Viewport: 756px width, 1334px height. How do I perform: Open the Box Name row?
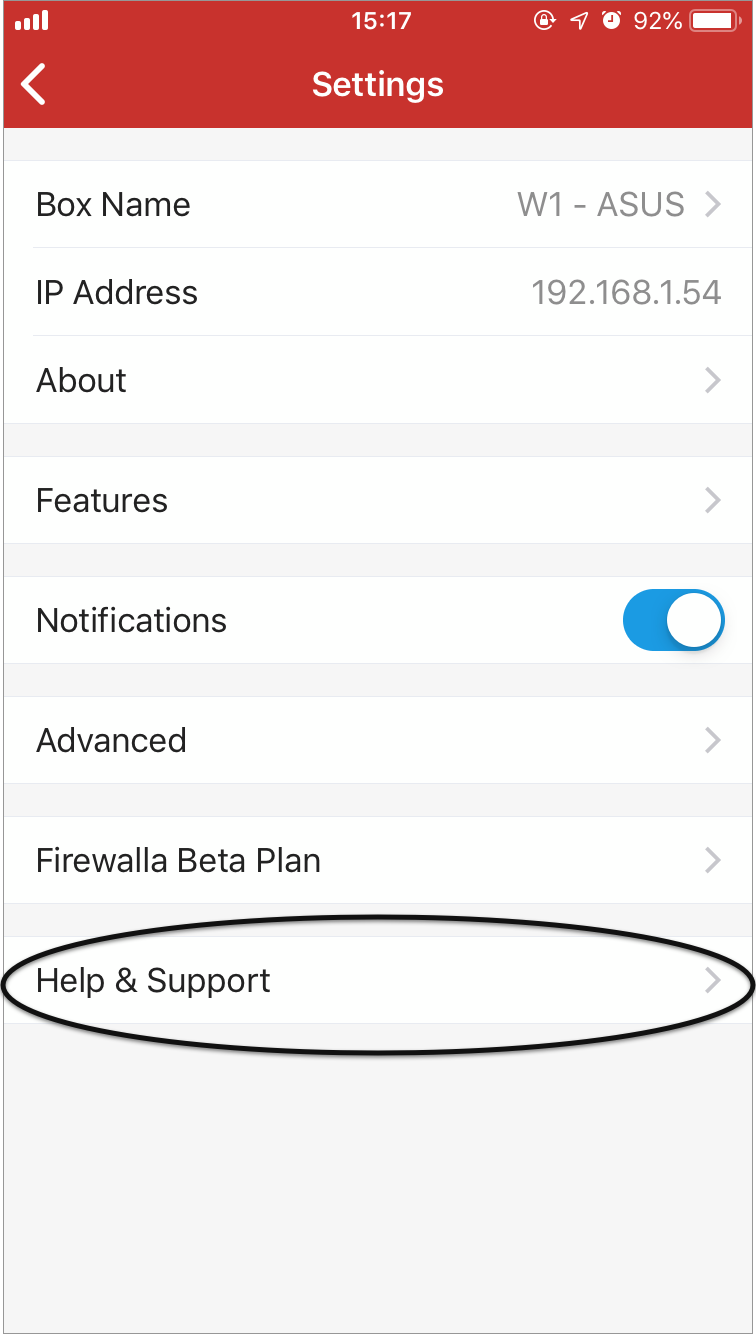click(378, 204)
